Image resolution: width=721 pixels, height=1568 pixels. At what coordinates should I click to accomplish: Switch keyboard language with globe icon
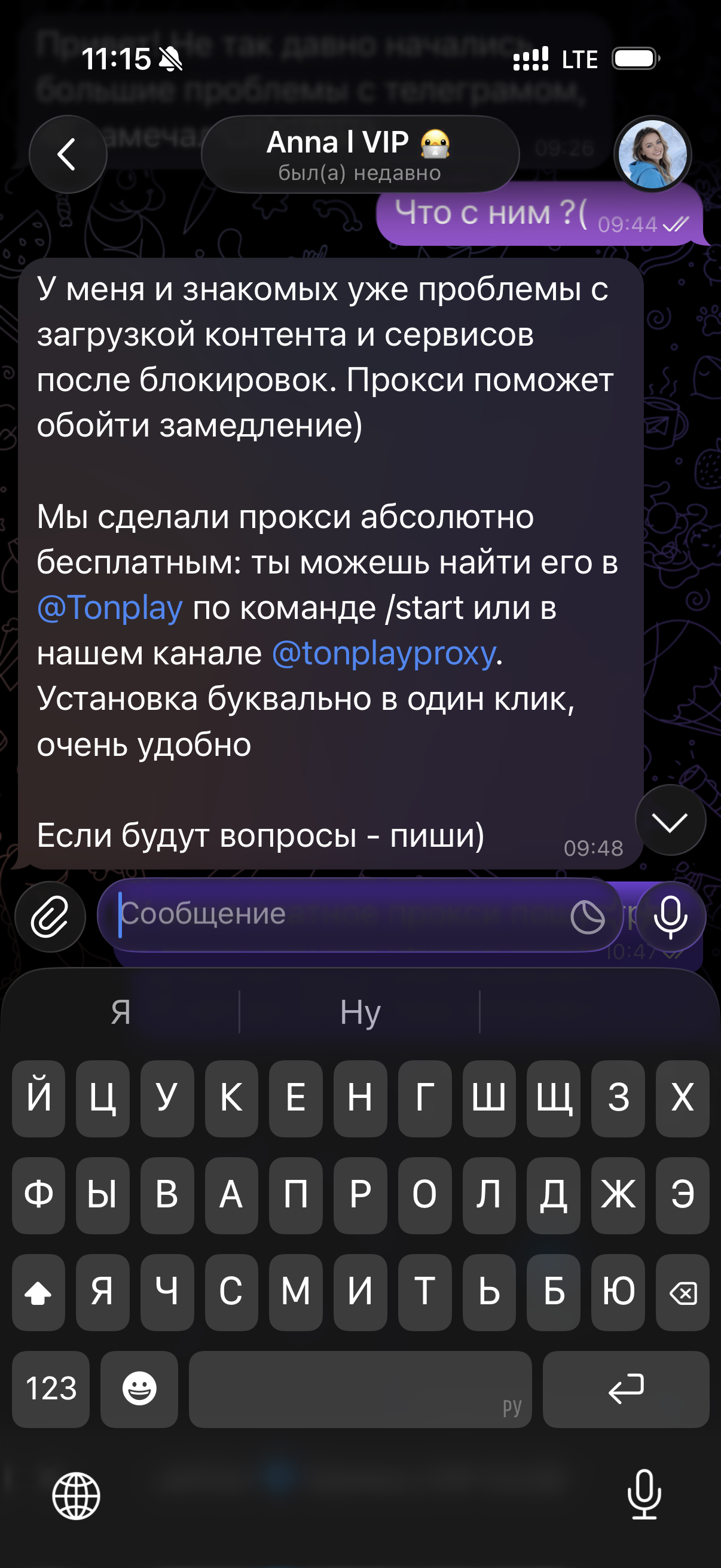click(x=76, y=1496)
